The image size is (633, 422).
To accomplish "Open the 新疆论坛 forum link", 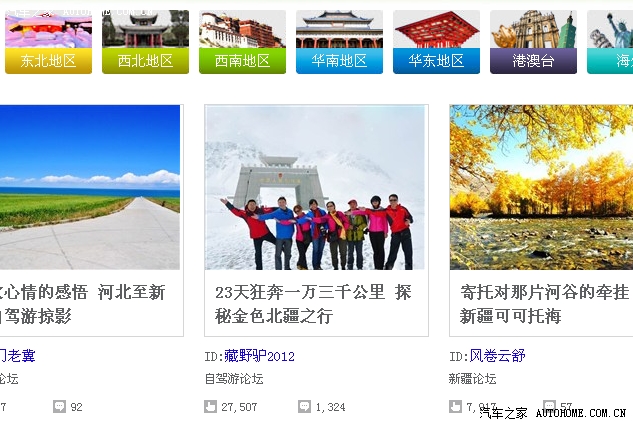I will [473, 379].
